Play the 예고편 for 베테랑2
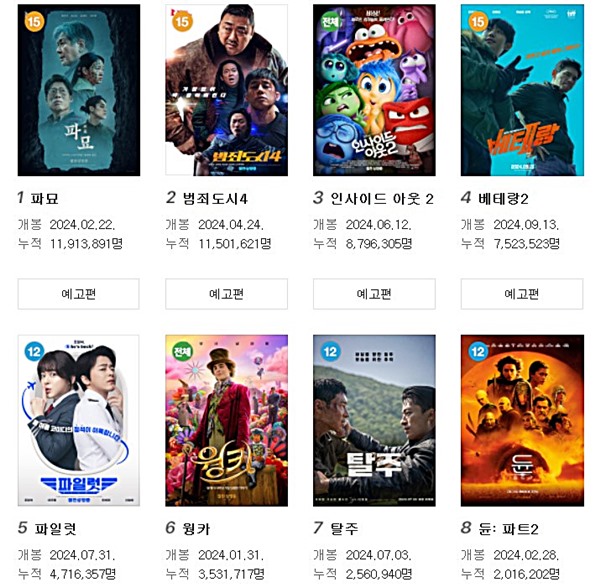The width and height of the screenshot is (600, 587). 521,294
